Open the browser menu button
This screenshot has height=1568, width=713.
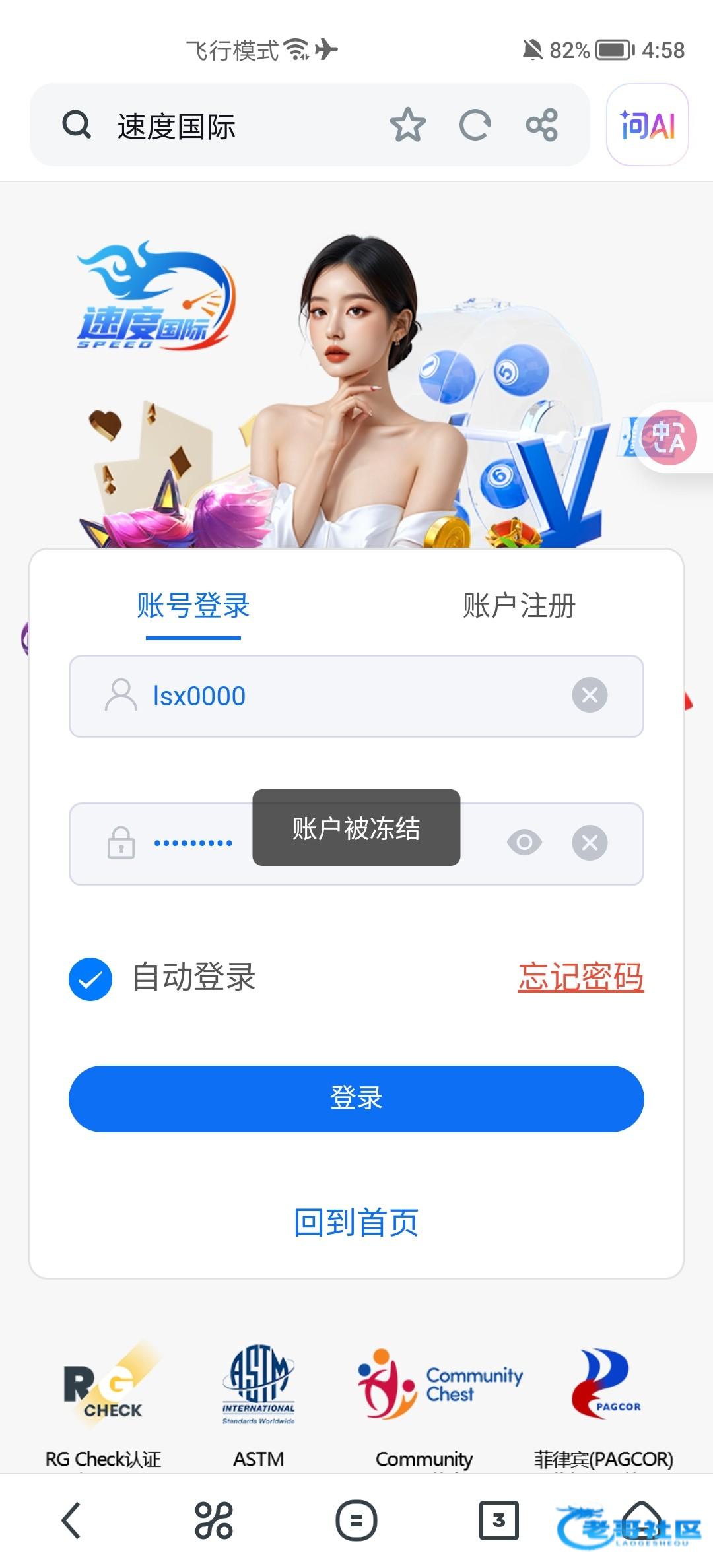click(356, 1520)
